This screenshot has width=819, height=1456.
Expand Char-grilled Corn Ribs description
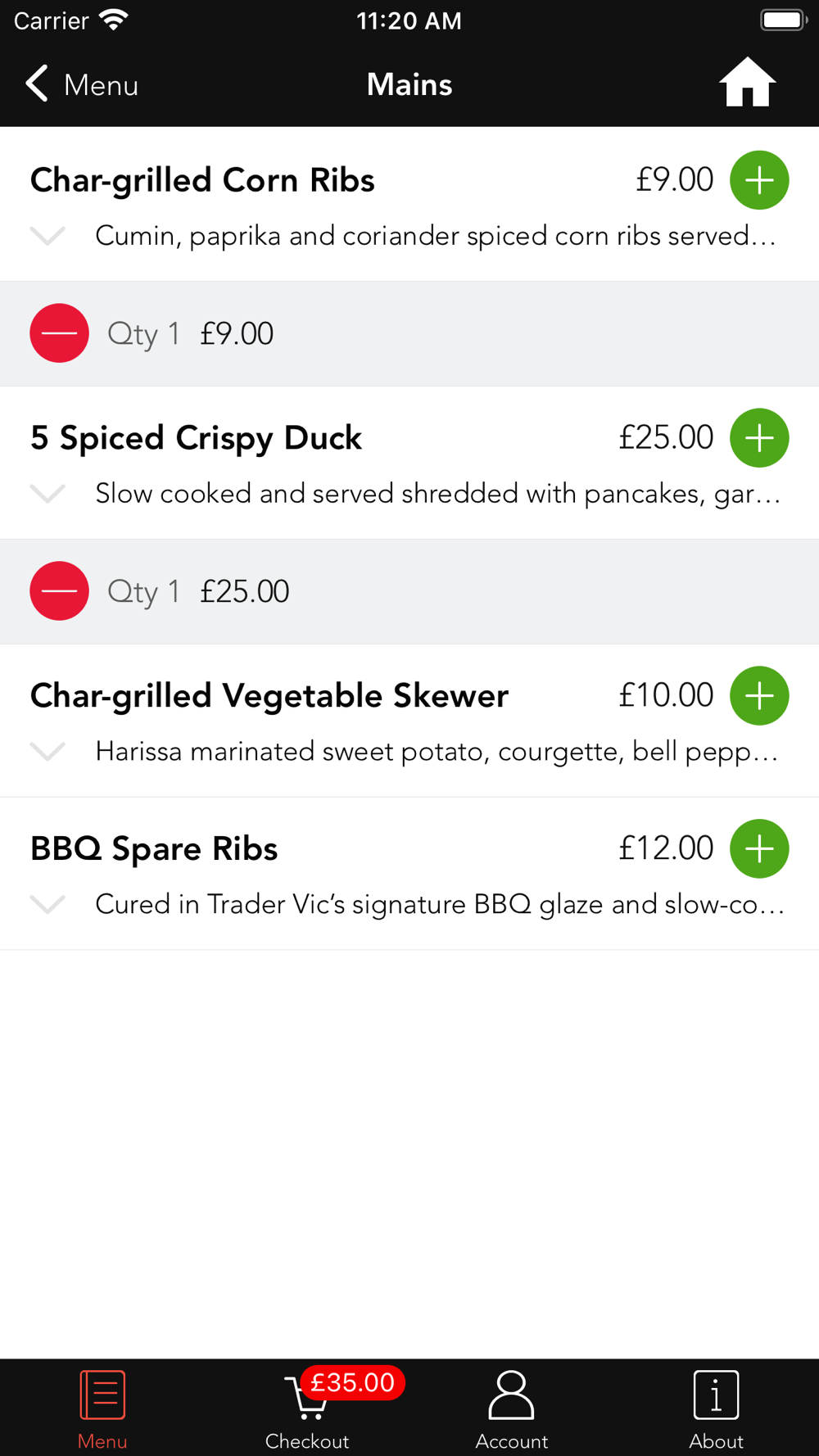point(48,236)
